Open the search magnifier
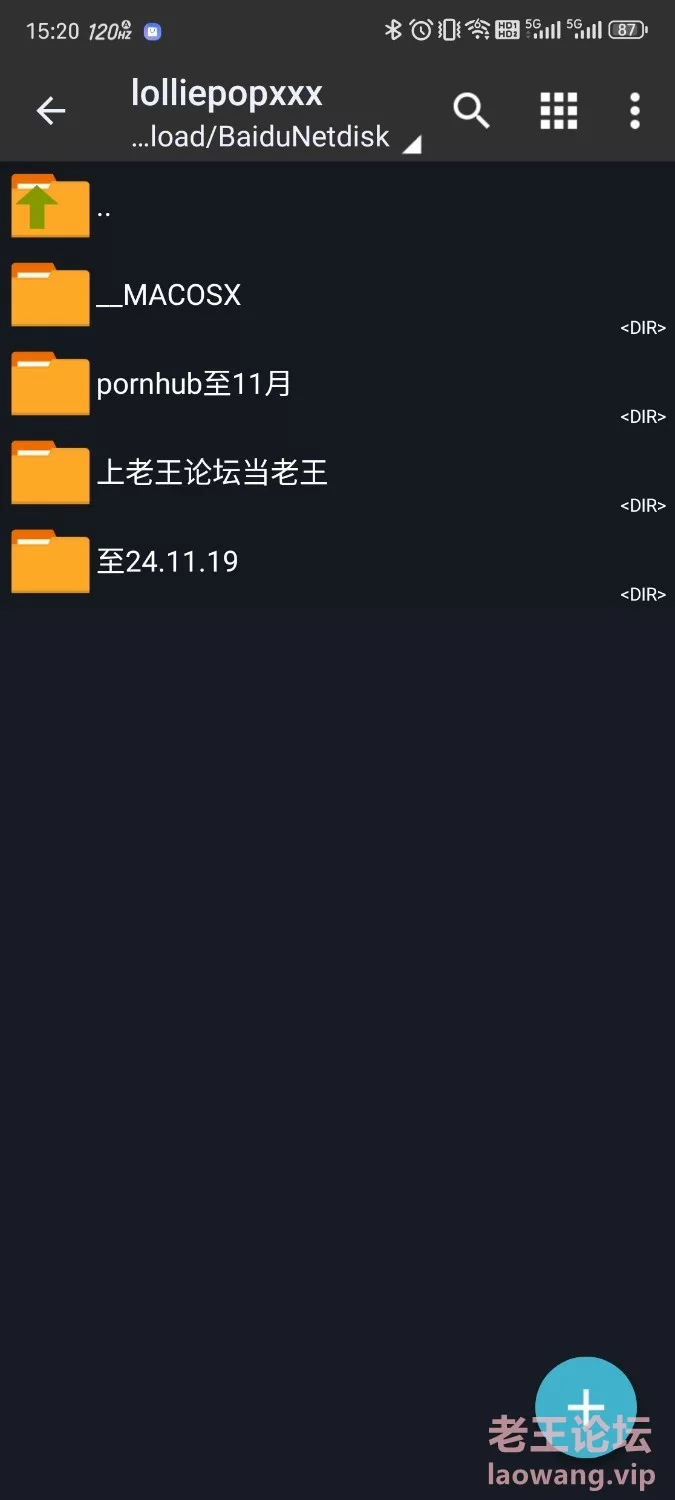The height and width of the screenshot is (1500, 675). tap(471, 111)
